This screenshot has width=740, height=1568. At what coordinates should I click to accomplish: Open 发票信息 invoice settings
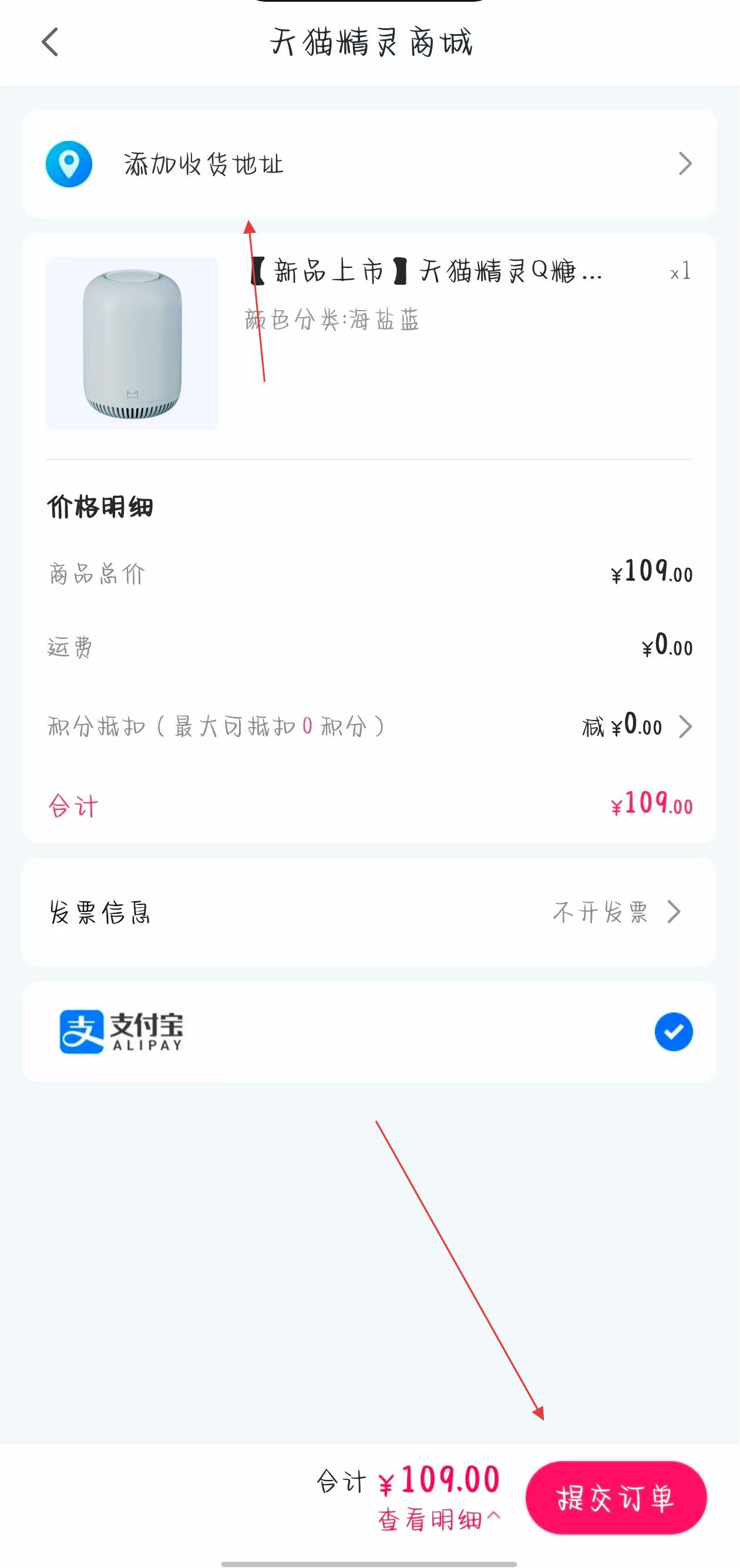369,912
